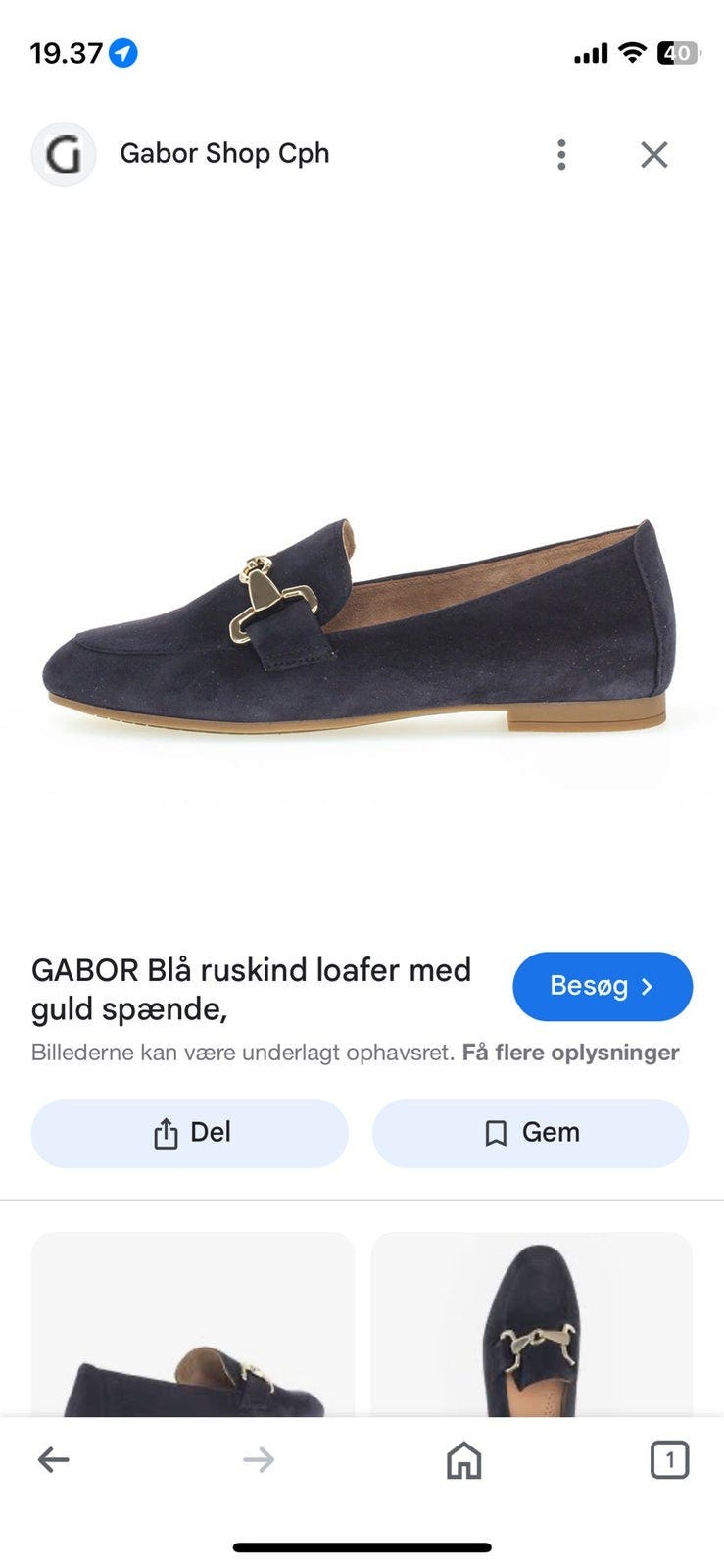
Task: Tap the share icon next to Del
Action: 167,1133
